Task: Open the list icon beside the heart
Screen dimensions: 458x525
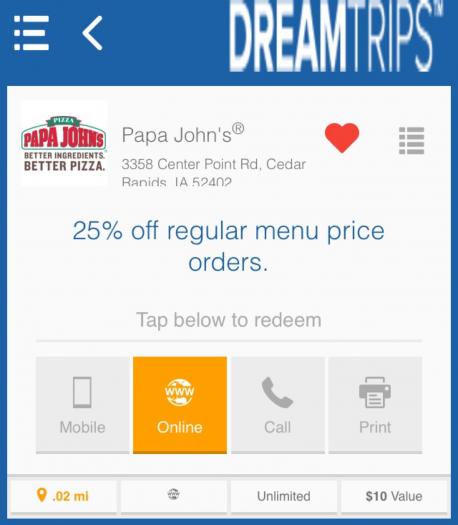Action: tap(411, 141)
